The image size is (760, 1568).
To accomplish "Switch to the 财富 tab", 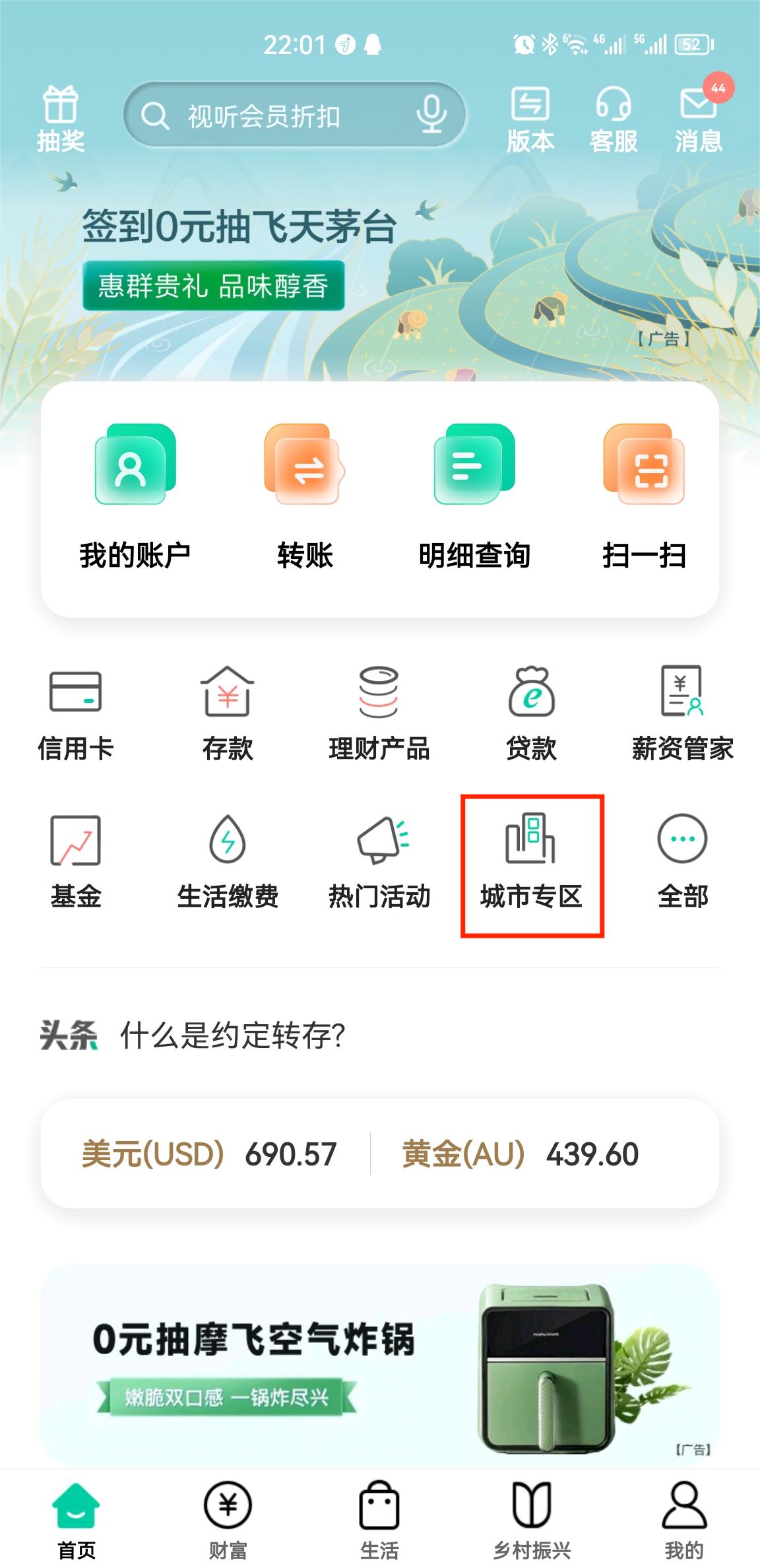I will coord(228,1518).
